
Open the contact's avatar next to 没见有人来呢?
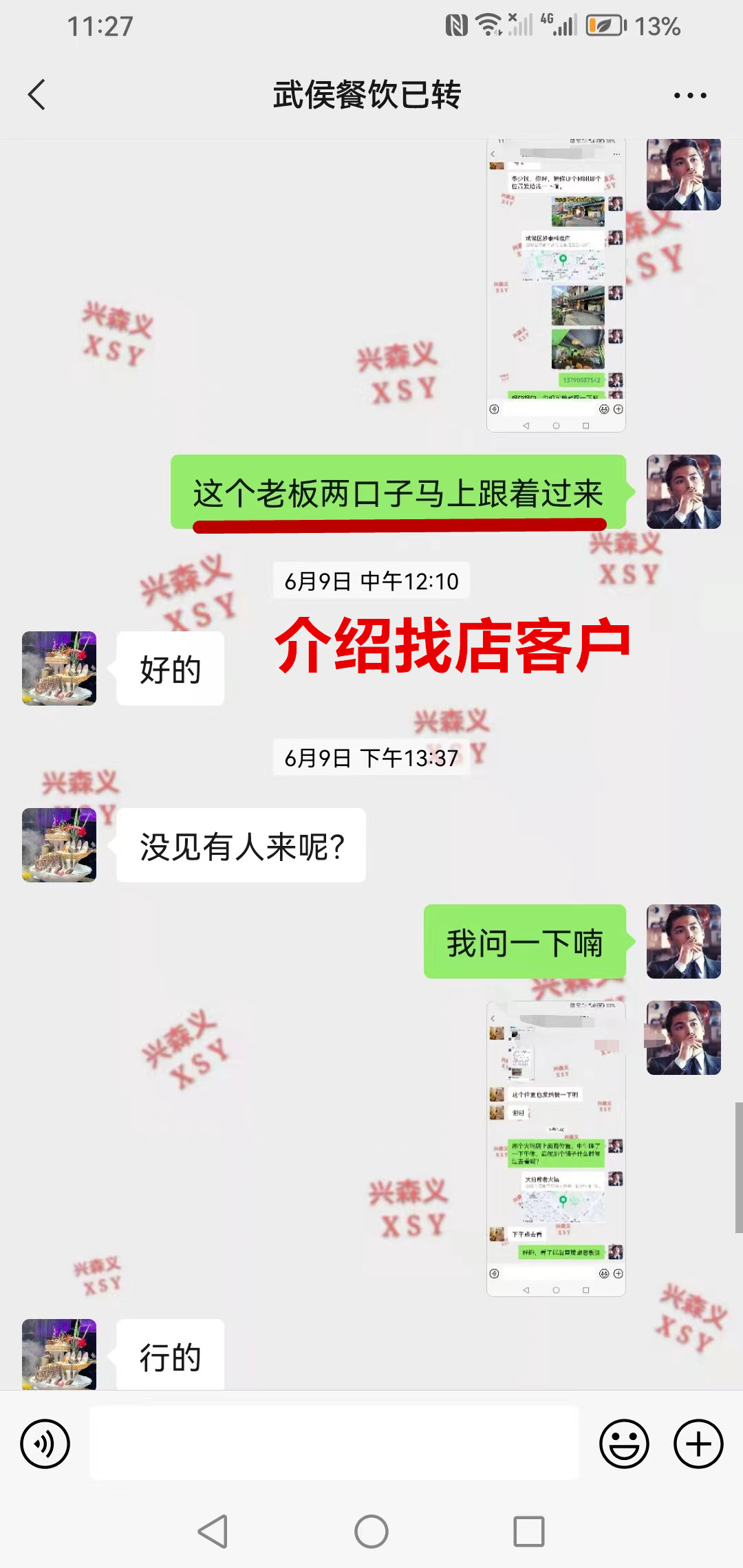pos(59,845)
